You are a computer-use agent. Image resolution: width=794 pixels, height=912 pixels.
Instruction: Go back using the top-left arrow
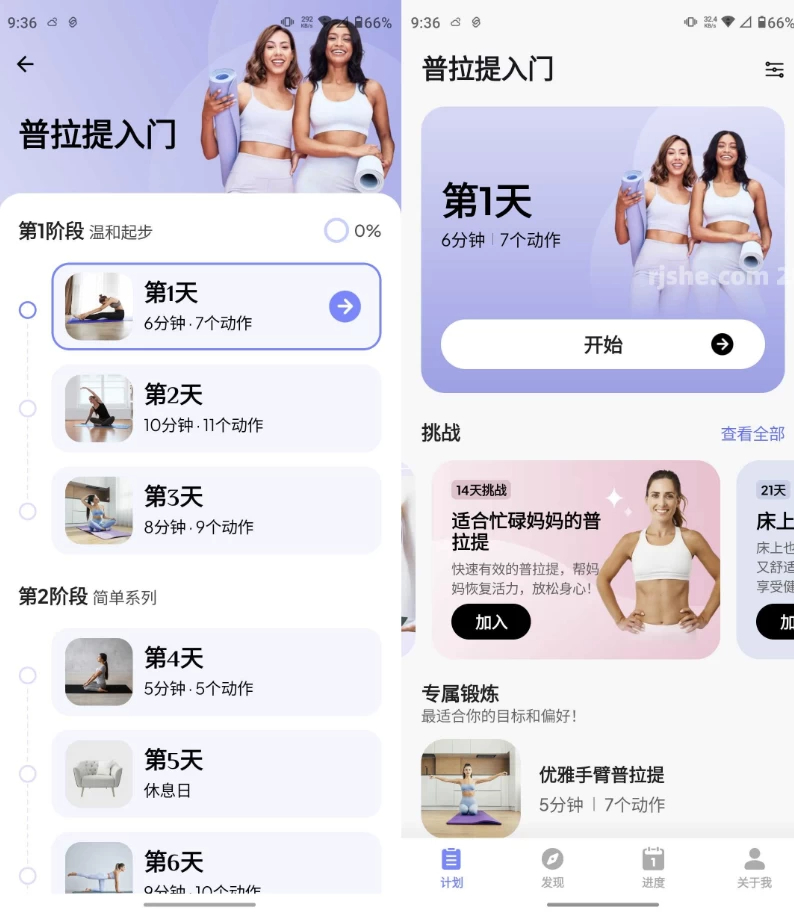[25, 64]
